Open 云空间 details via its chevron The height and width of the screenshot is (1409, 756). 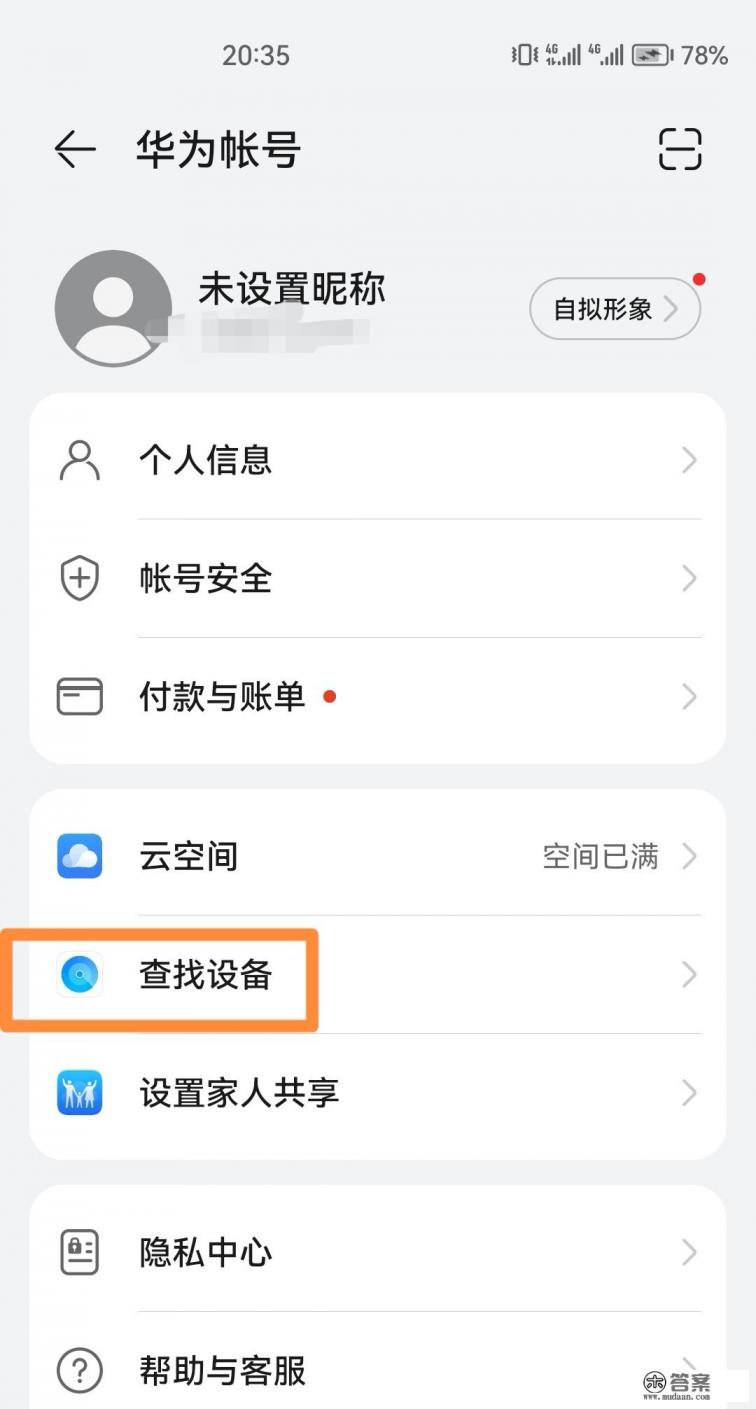pyautogui.click(x=688, y=856)
